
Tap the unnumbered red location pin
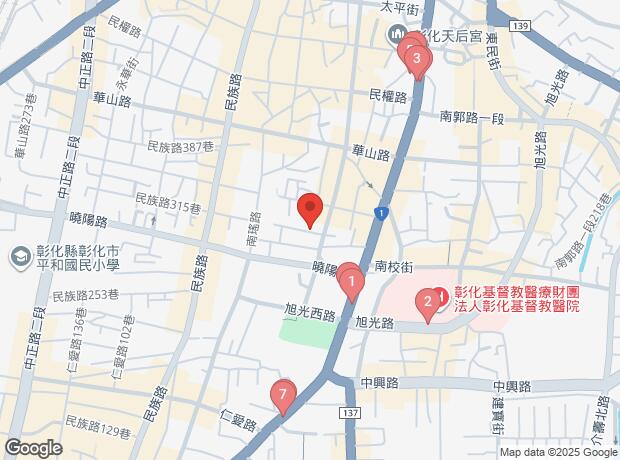coord(310,209)
